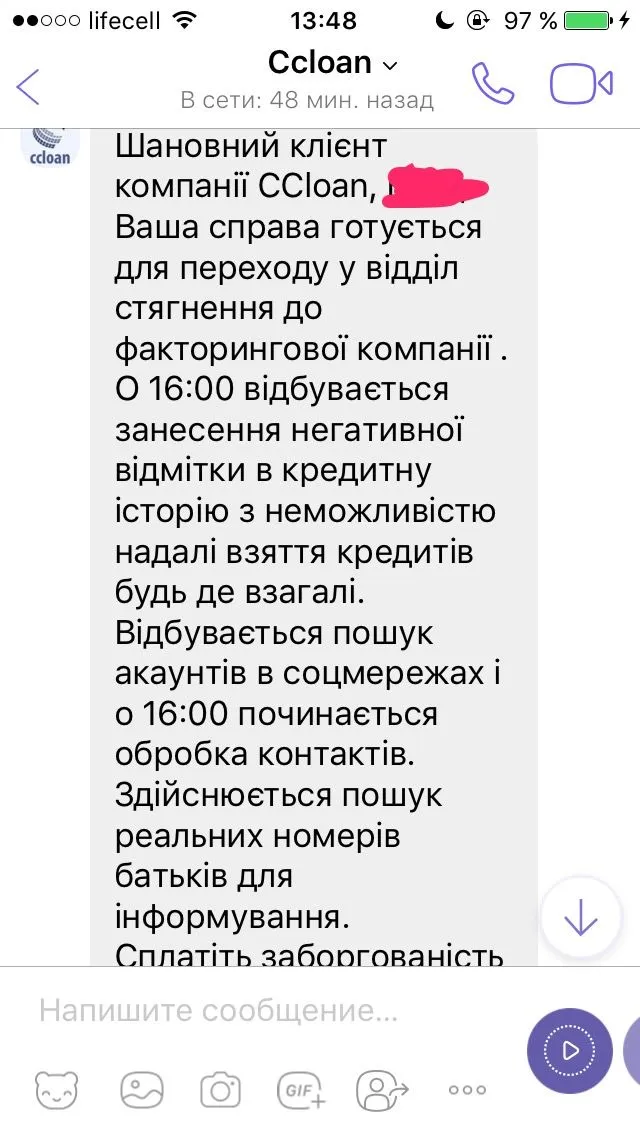Open more attachment options
Image resolution: width=640 pixels, height=1136 pixels.
(x=467, y=1089)
